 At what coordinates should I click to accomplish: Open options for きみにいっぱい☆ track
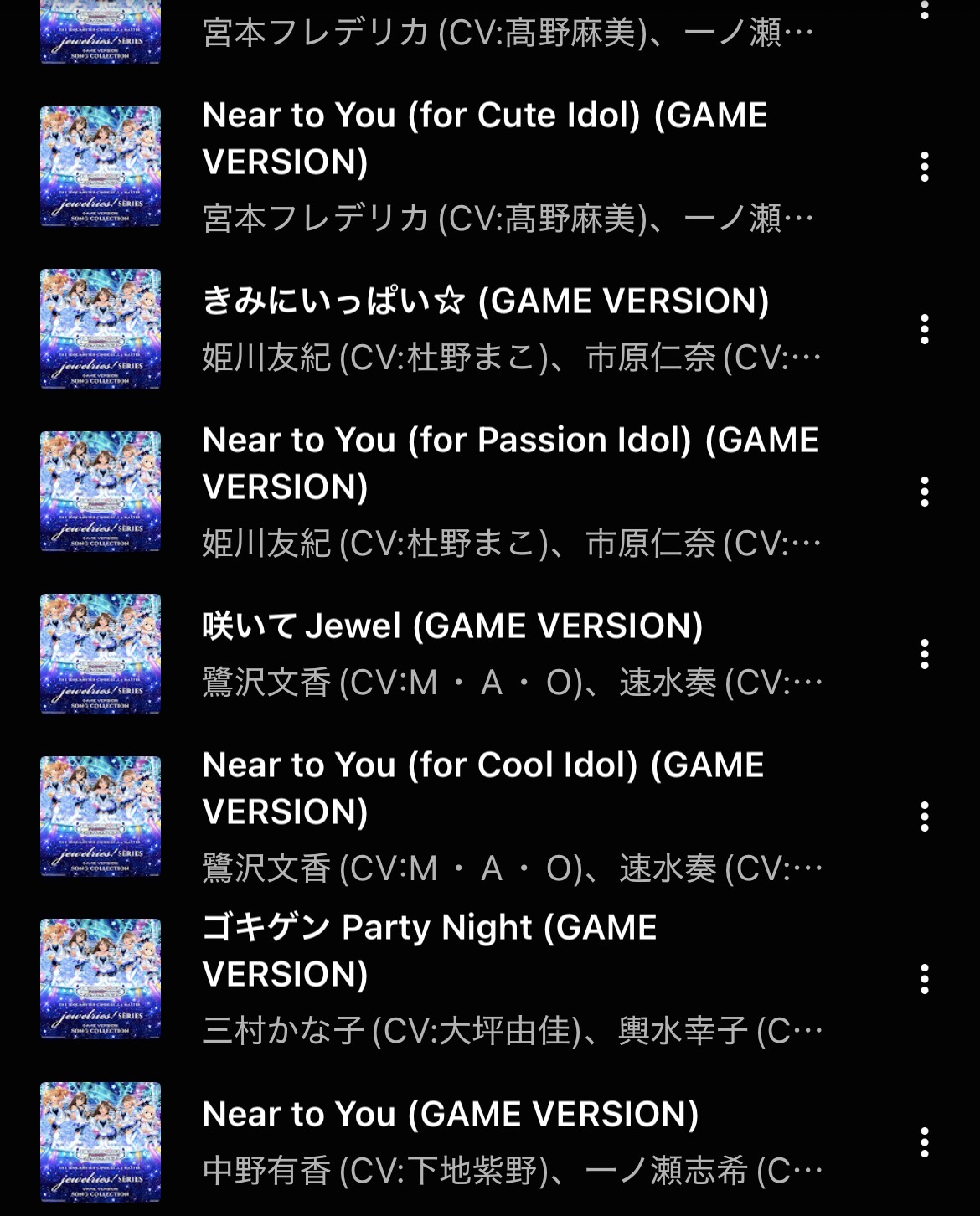[x=924, y=329]
